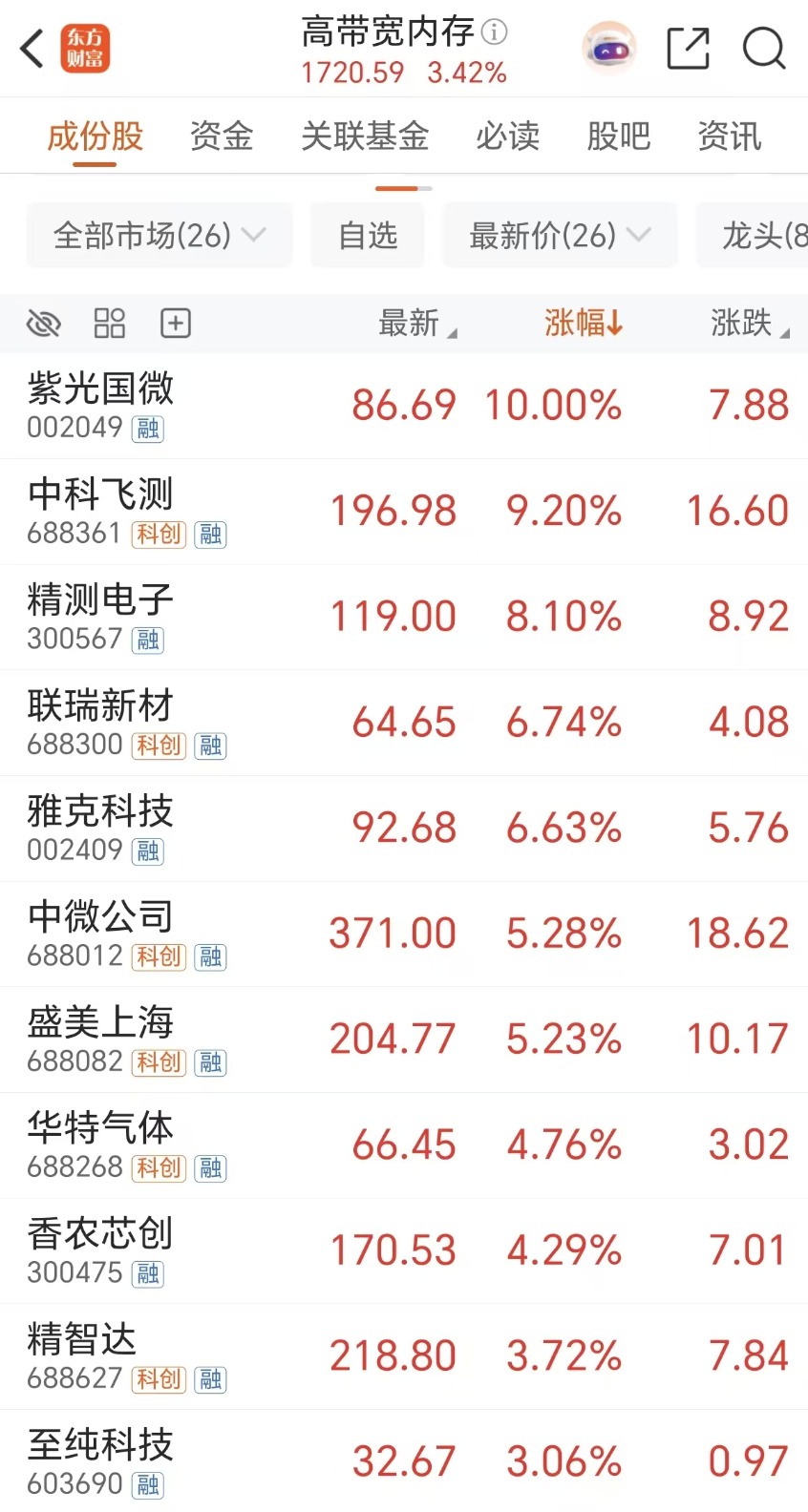
Task: Toggle the hide-eye icon above the list
Action: pos(44,324)
